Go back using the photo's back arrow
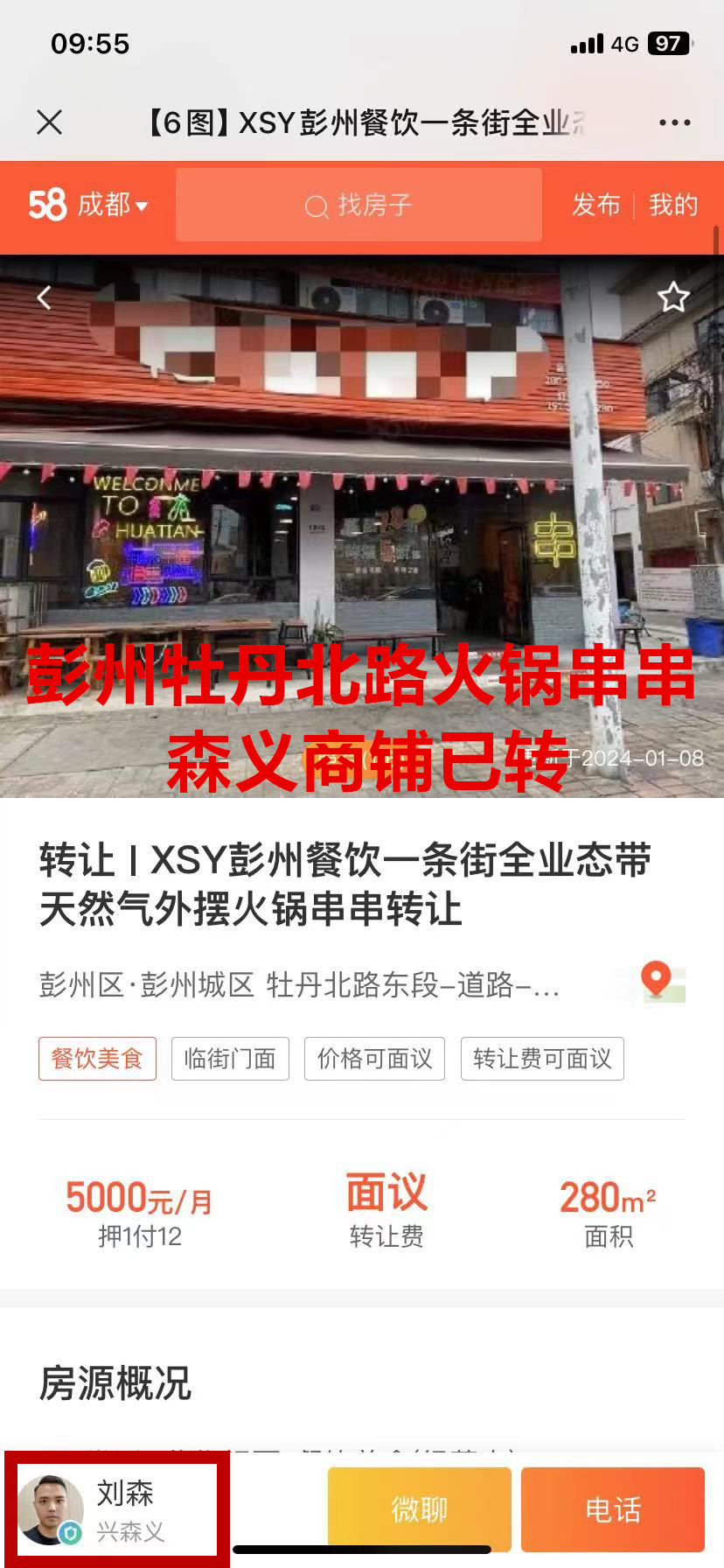This screenshot has height=1568, width=724. [44, 298]
